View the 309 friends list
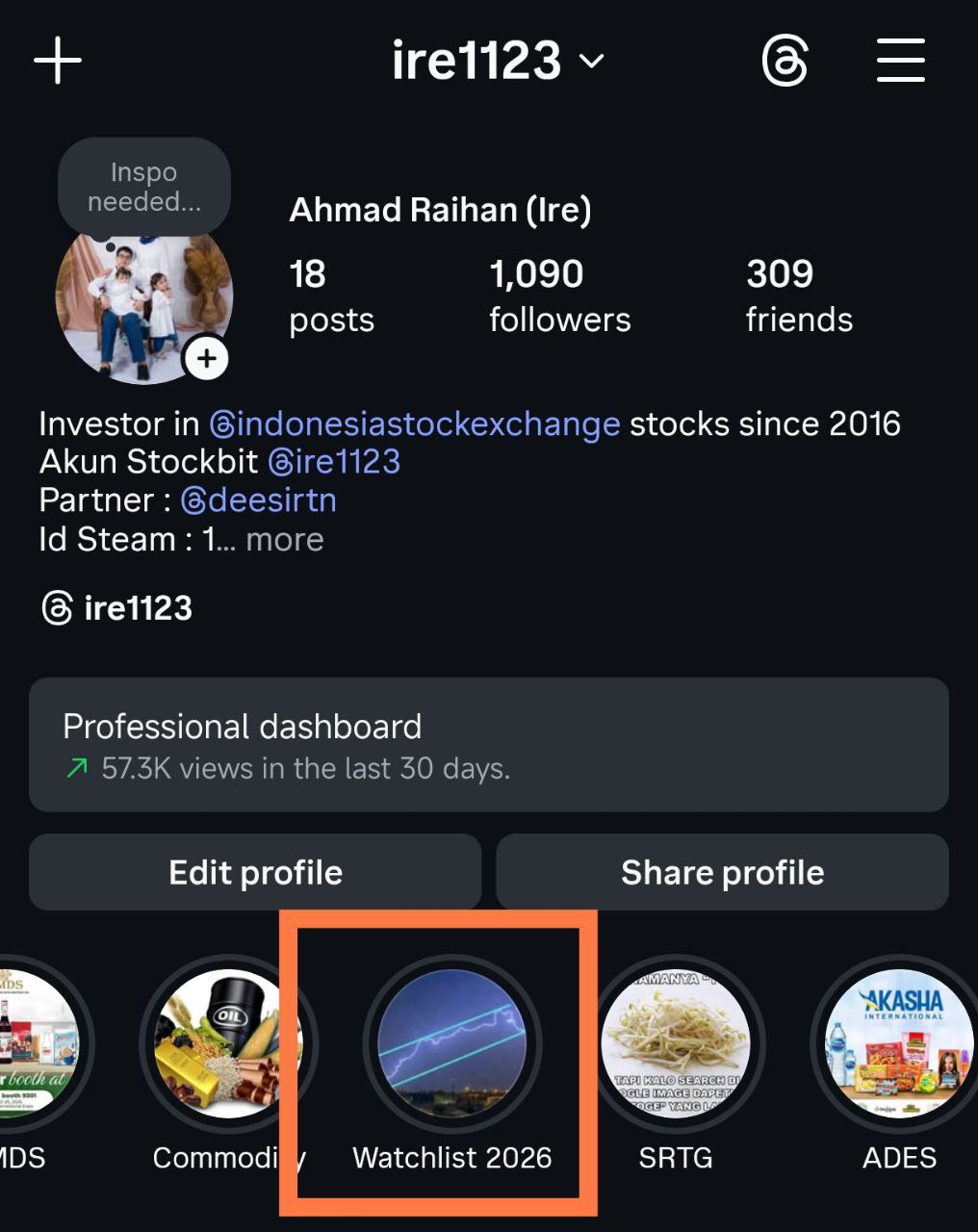Viewport: 978px width, 1232px height. [x=799, y=295]
